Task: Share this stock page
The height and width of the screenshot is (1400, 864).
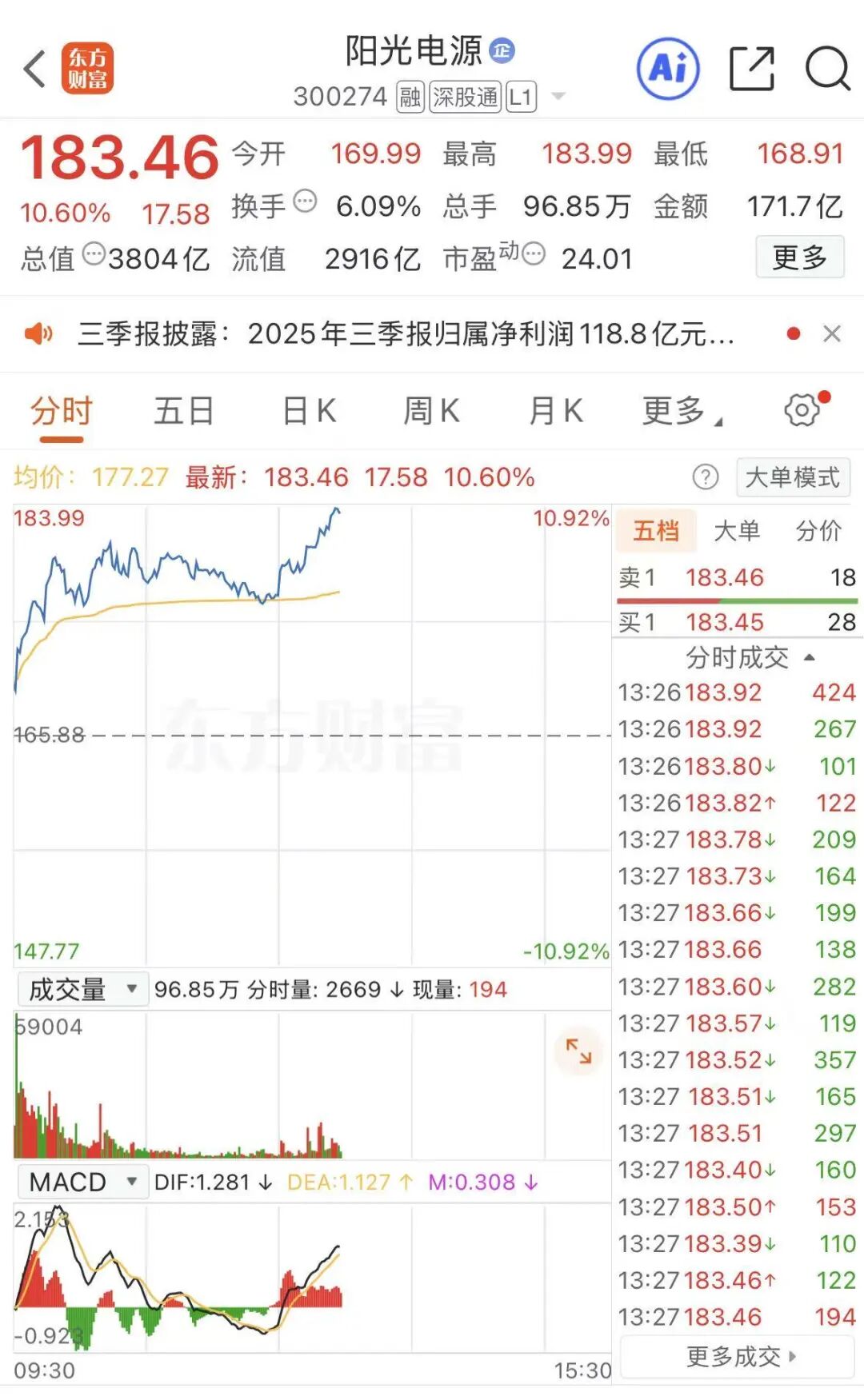Action: click(x=752, y=69)
